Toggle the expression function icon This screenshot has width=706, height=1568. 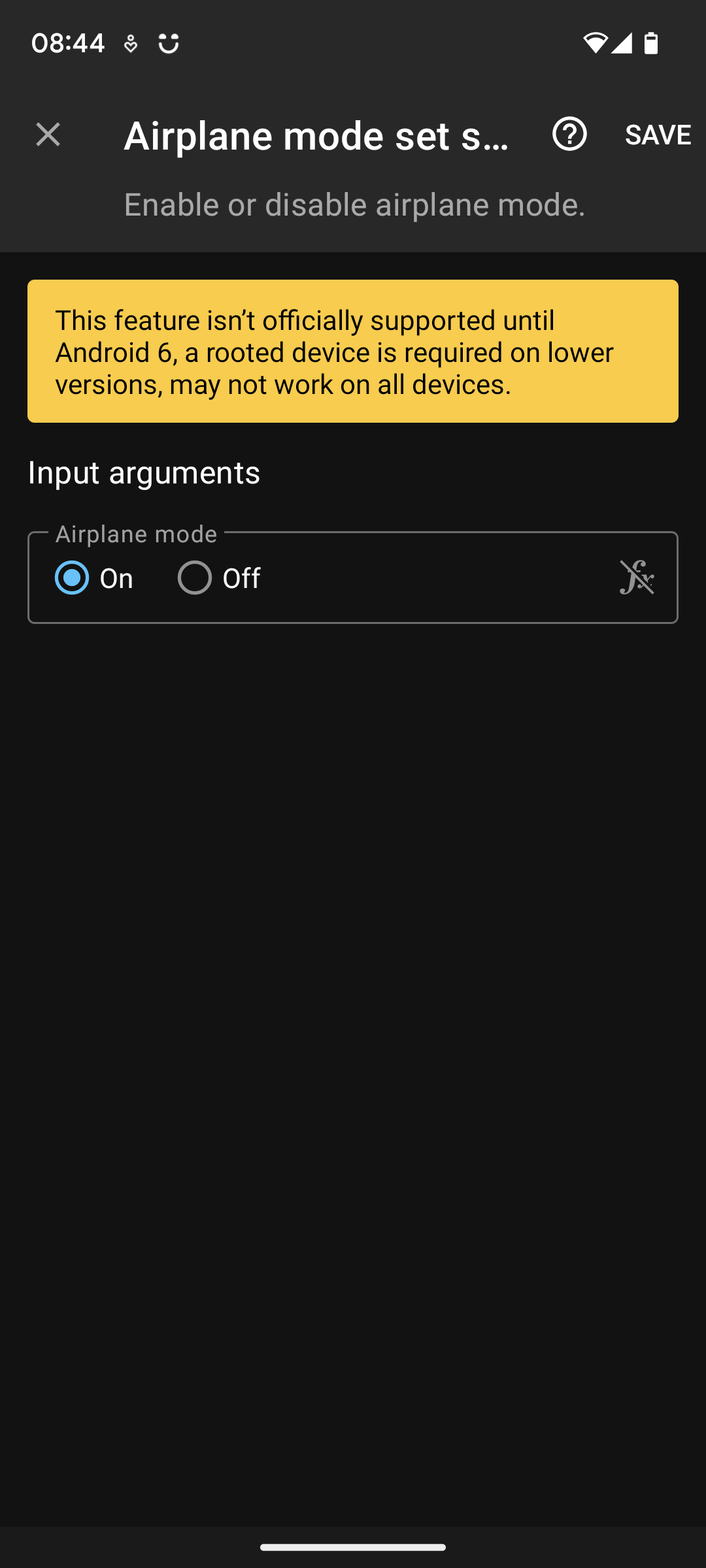637,578
